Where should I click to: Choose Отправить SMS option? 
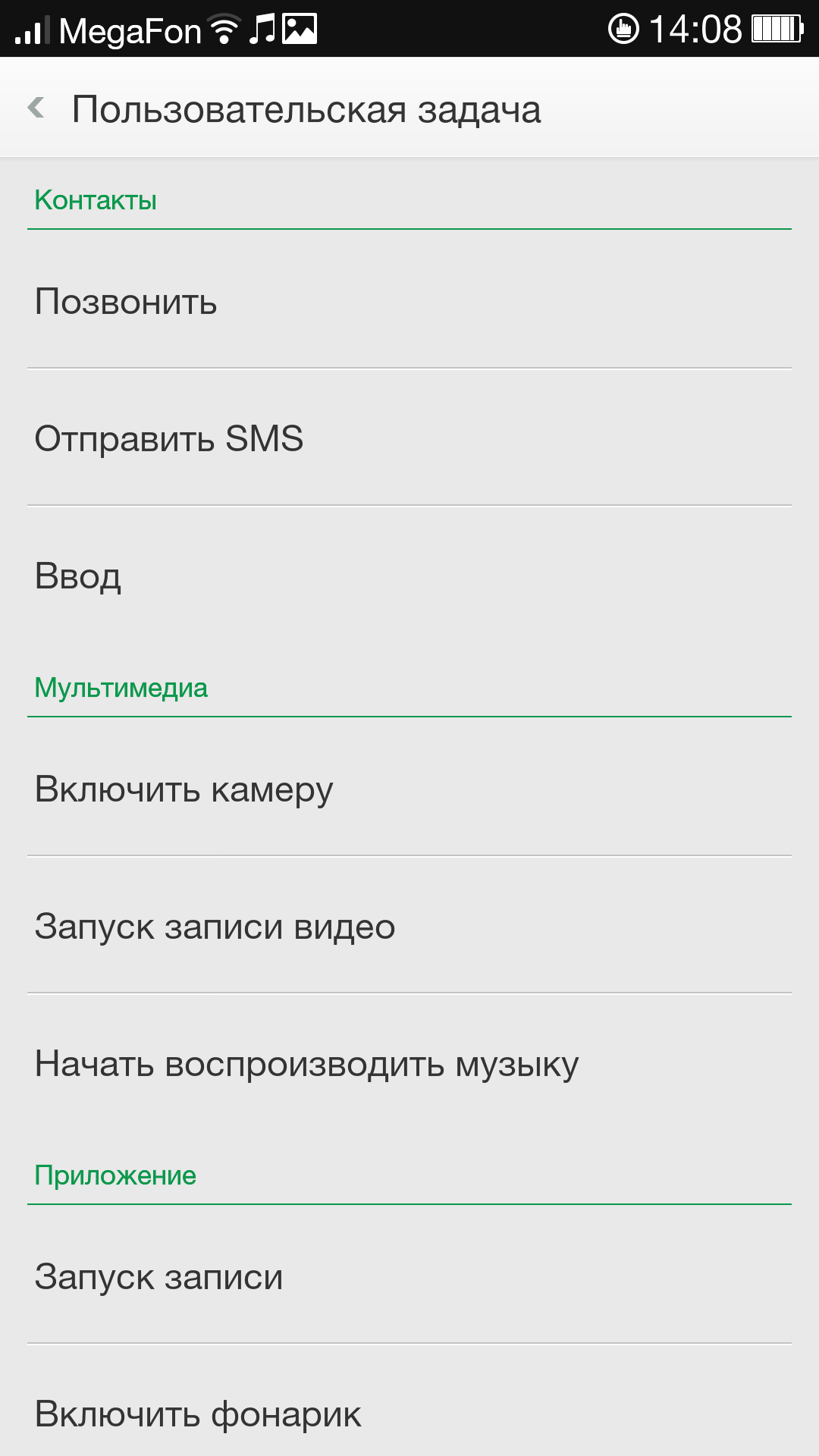(x=169, y=439)
